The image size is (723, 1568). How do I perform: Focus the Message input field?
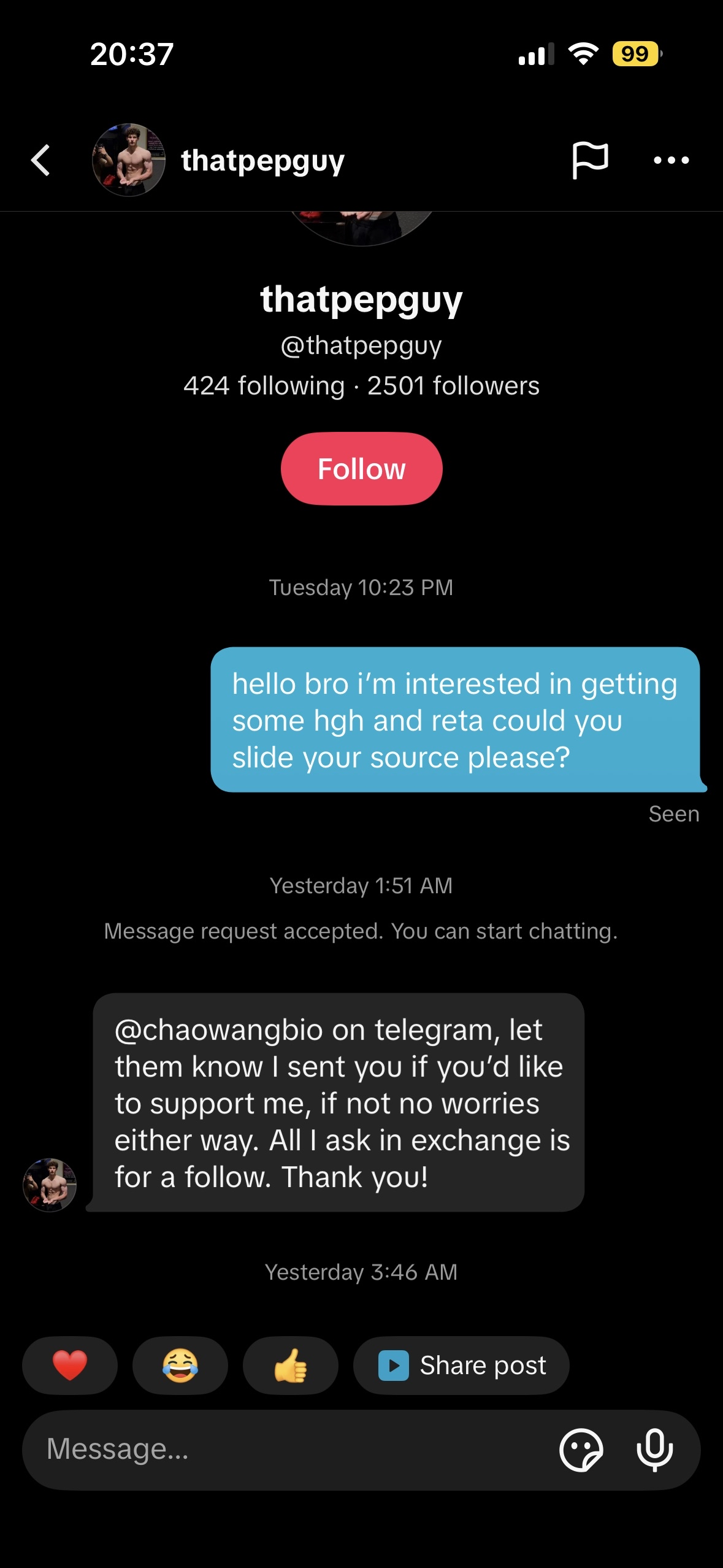tap(288, 1449)
